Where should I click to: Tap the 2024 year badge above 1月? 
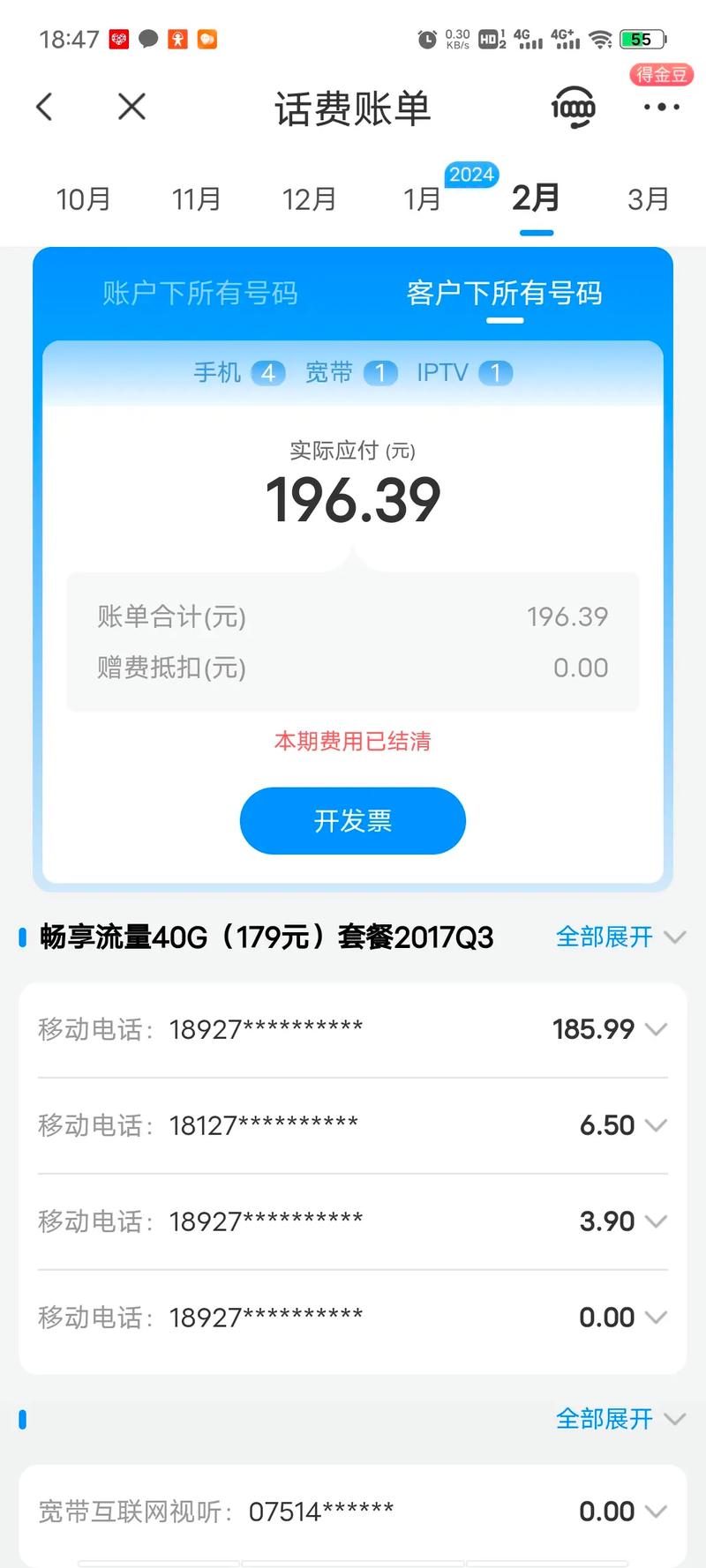(x=470, y=175)
